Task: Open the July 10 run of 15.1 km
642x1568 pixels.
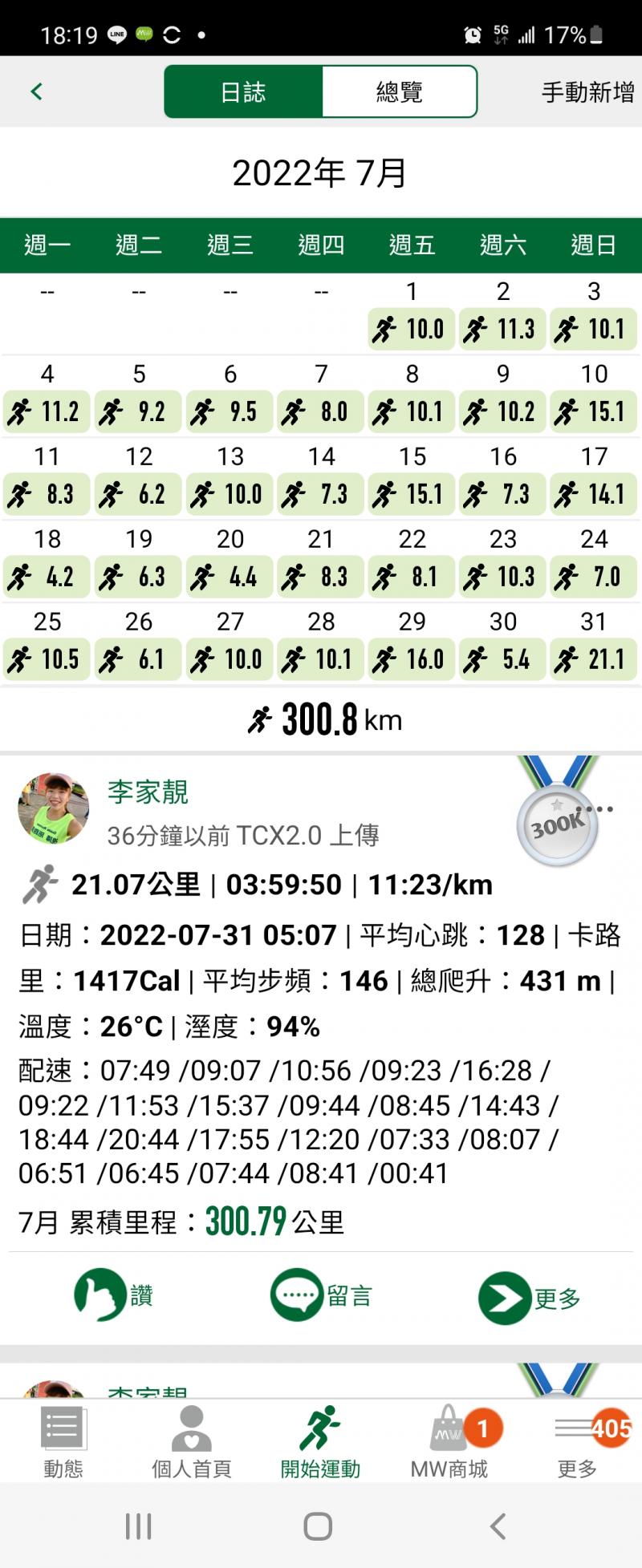Action: tap(593, 411)
